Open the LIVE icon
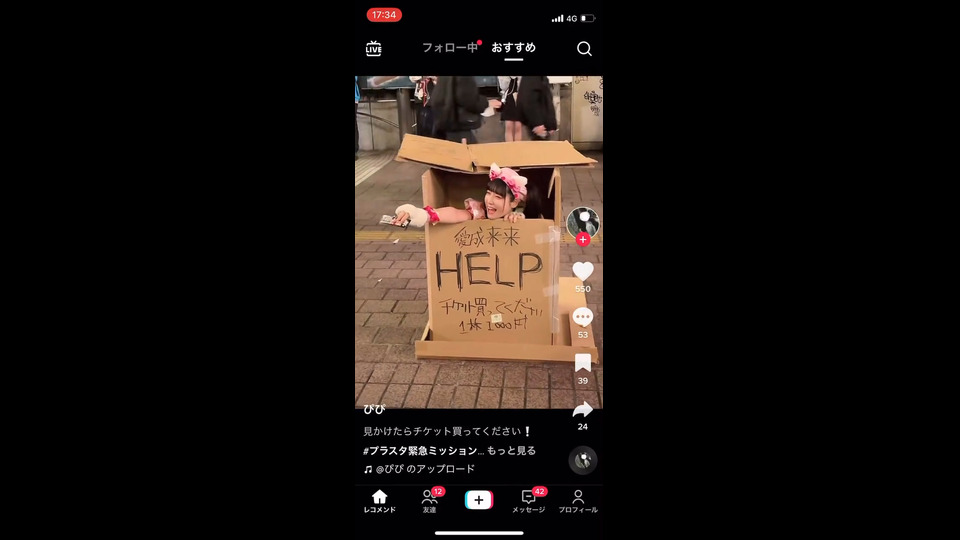Image resolution: width=960 pixels, height=540 pixels. click(x=373, y=48)
